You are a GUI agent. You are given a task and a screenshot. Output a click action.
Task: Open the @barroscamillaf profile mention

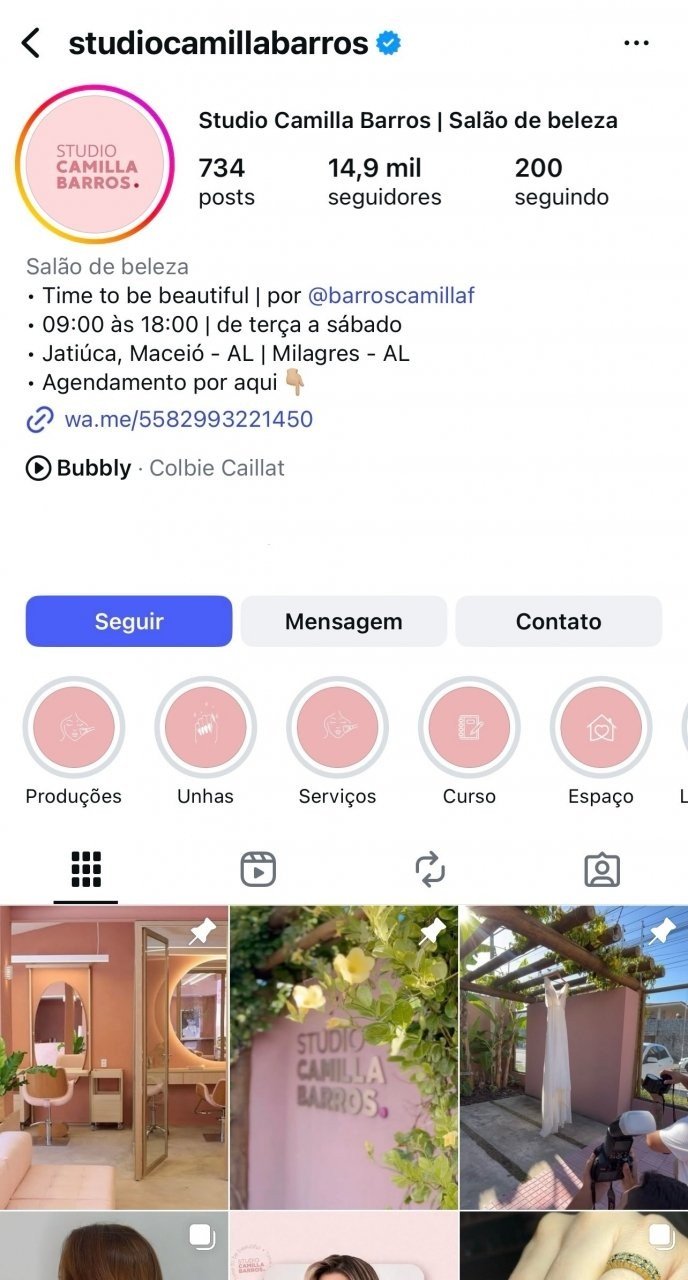point(391,296)
